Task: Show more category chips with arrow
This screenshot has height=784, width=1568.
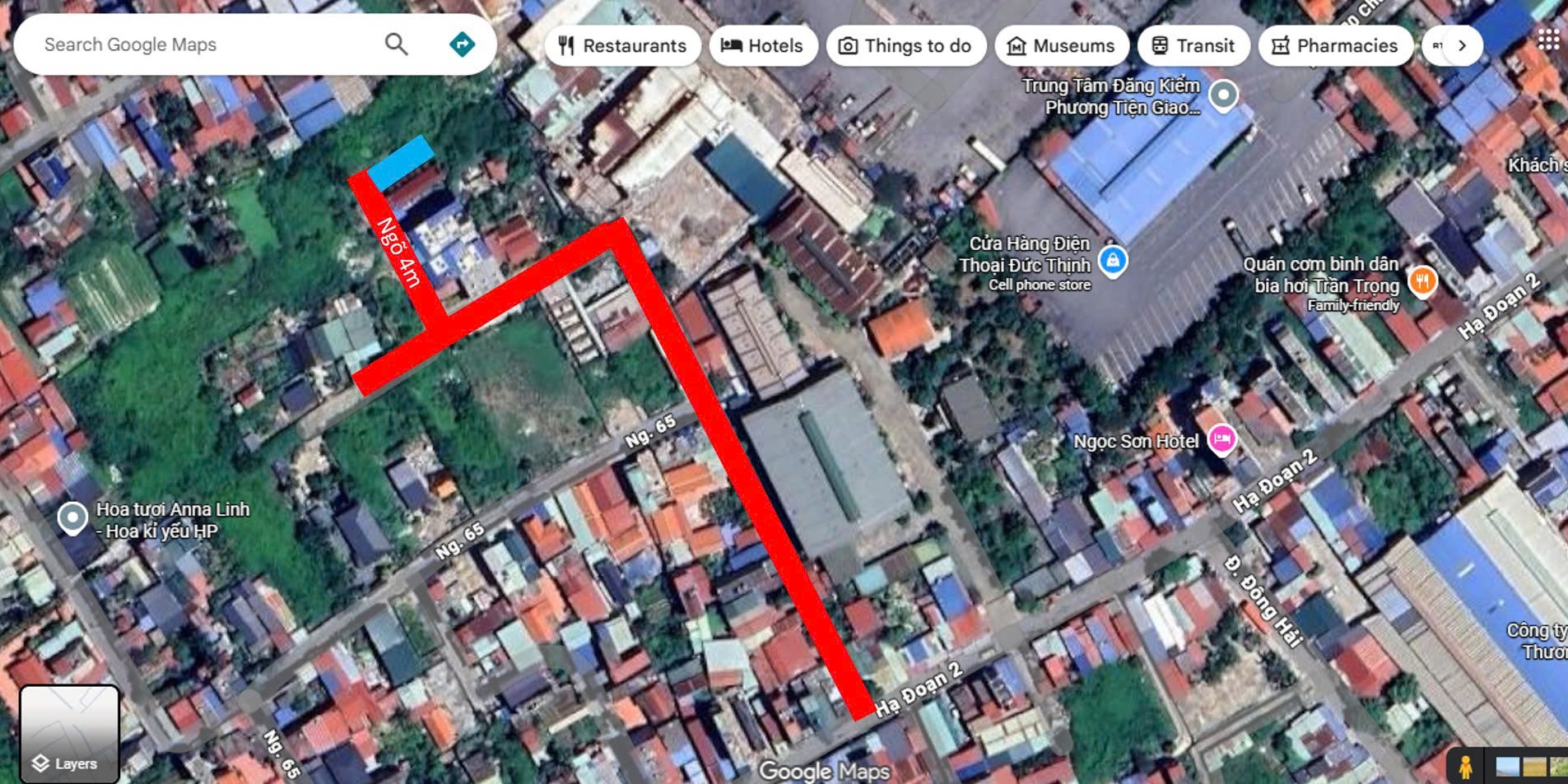Action: click(x=1462, y=46)
